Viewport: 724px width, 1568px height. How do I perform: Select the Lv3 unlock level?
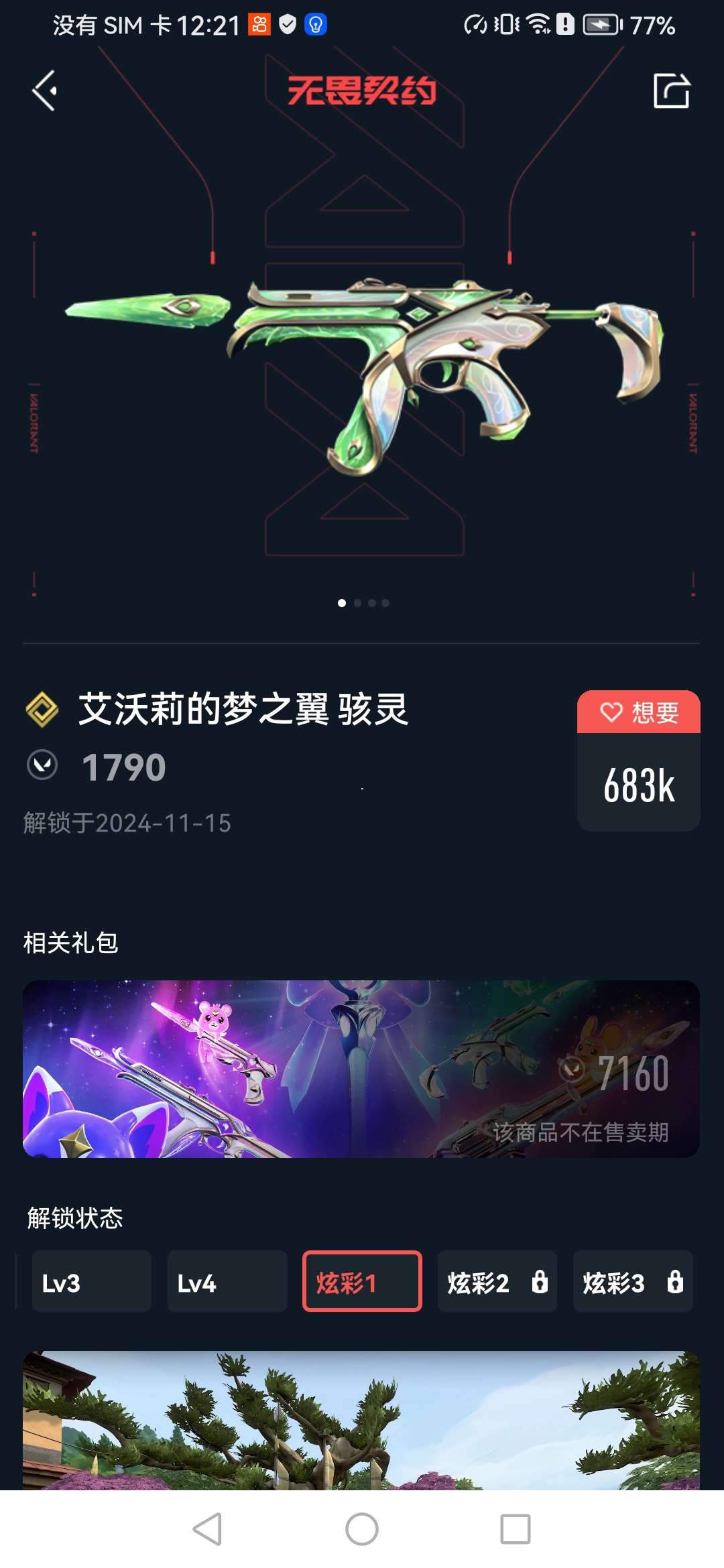[x=91, y=1282]
